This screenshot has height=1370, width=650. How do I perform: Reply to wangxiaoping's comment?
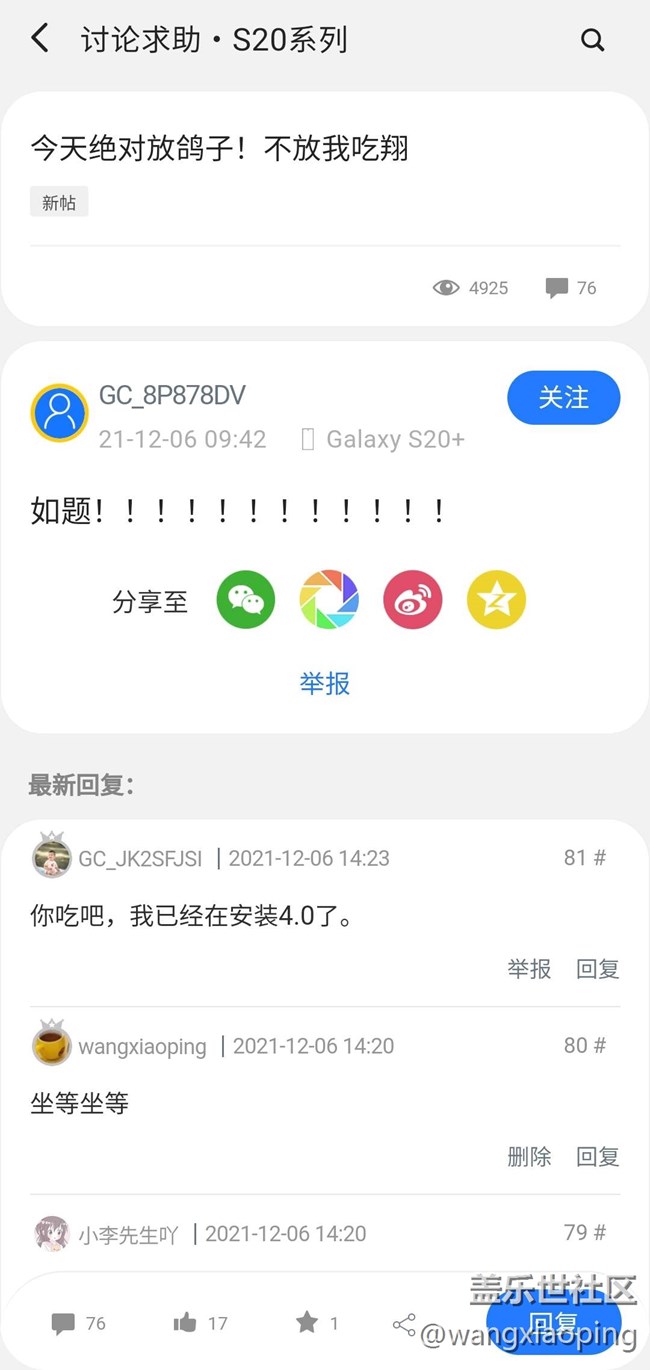(598, 1157)
